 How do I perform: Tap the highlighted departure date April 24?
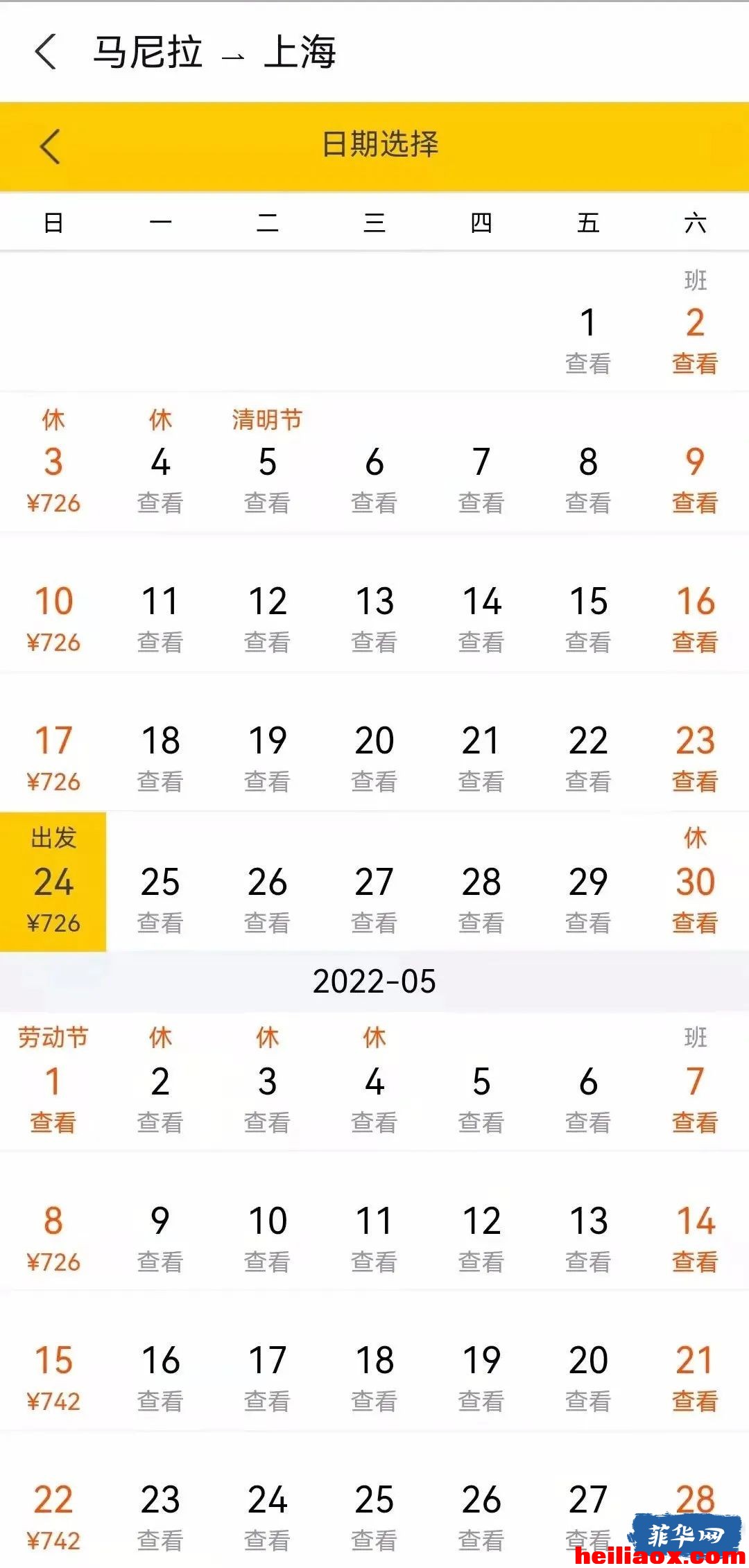pos(53,882)
